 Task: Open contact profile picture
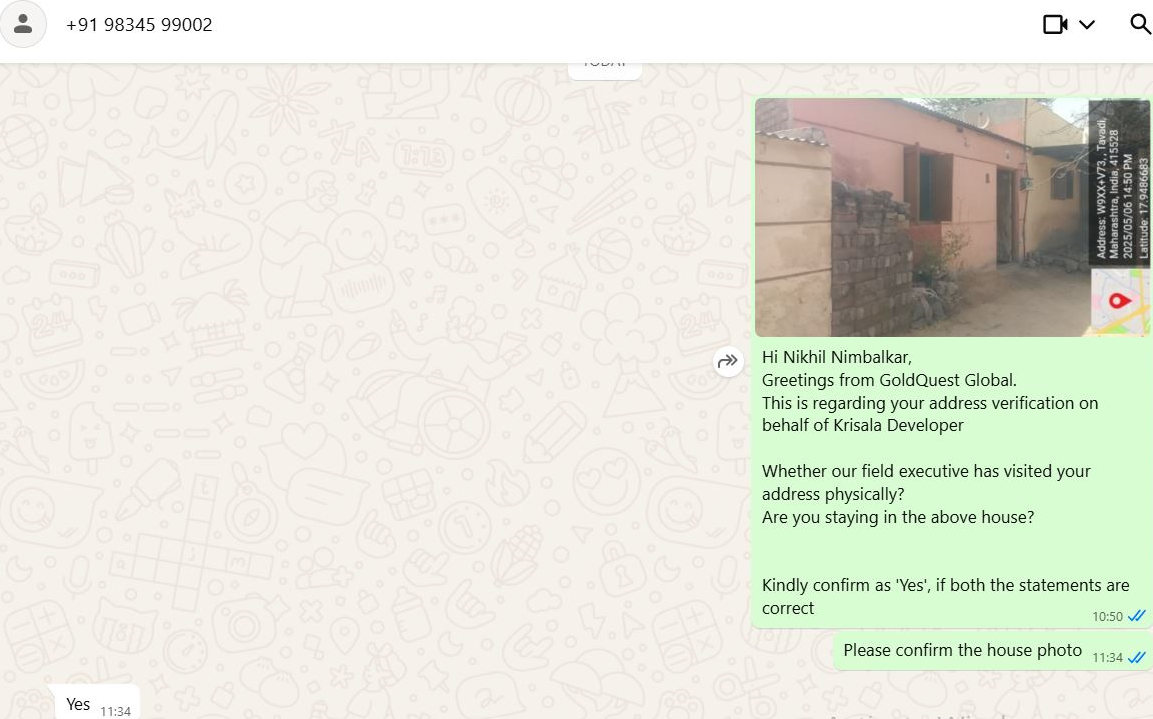[x=22, y=24]
